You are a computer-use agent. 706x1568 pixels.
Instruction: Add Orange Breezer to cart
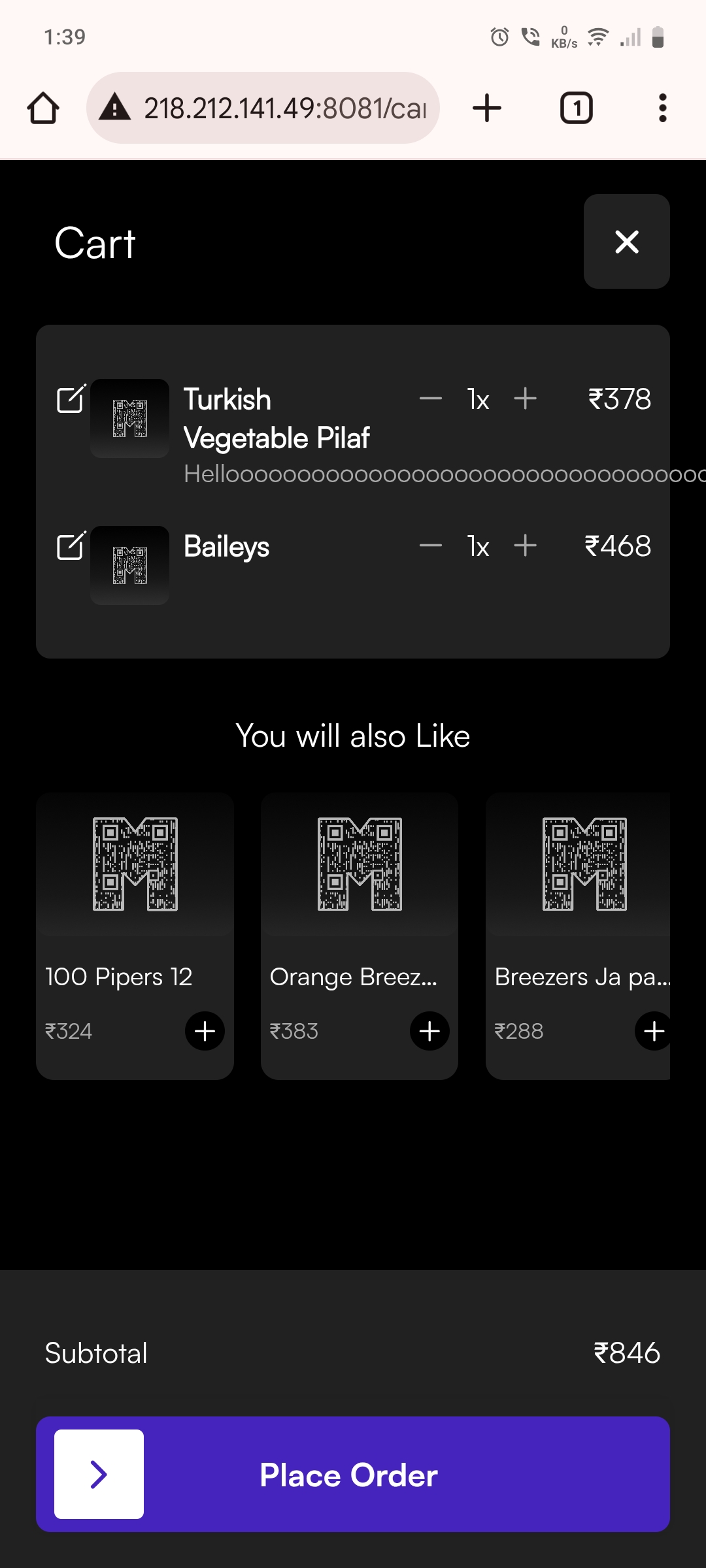pyautogui.click(x=429, y=1031)
